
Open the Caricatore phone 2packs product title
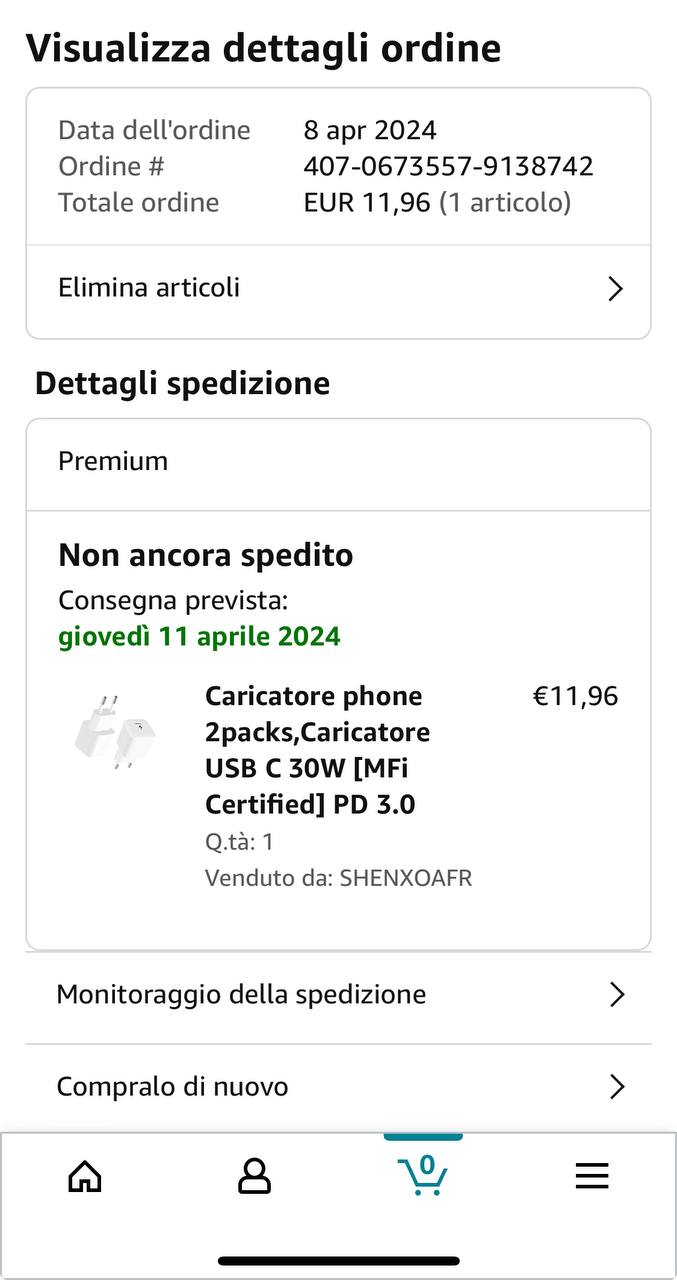click(x=318, y=749)
